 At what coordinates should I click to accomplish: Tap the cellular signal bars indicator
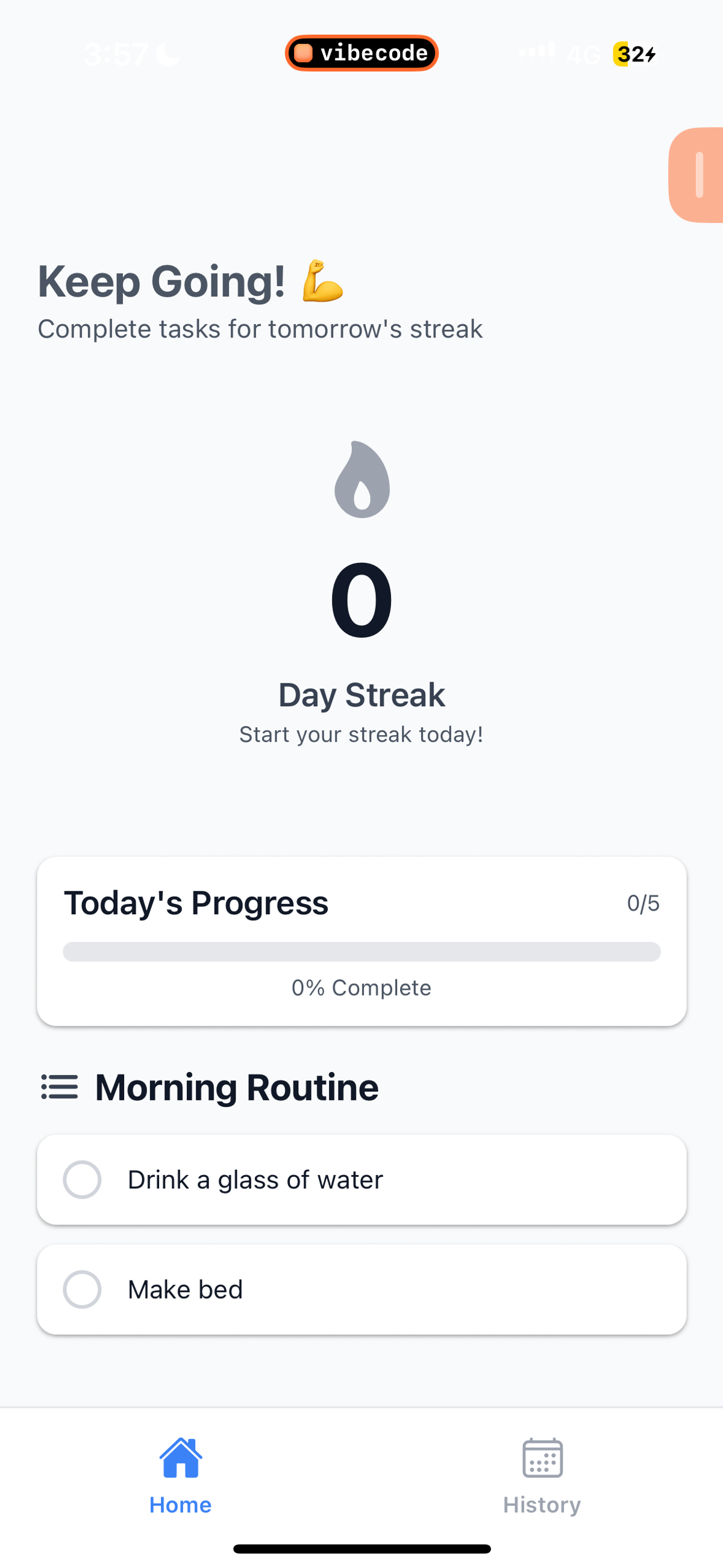(538, 54)
